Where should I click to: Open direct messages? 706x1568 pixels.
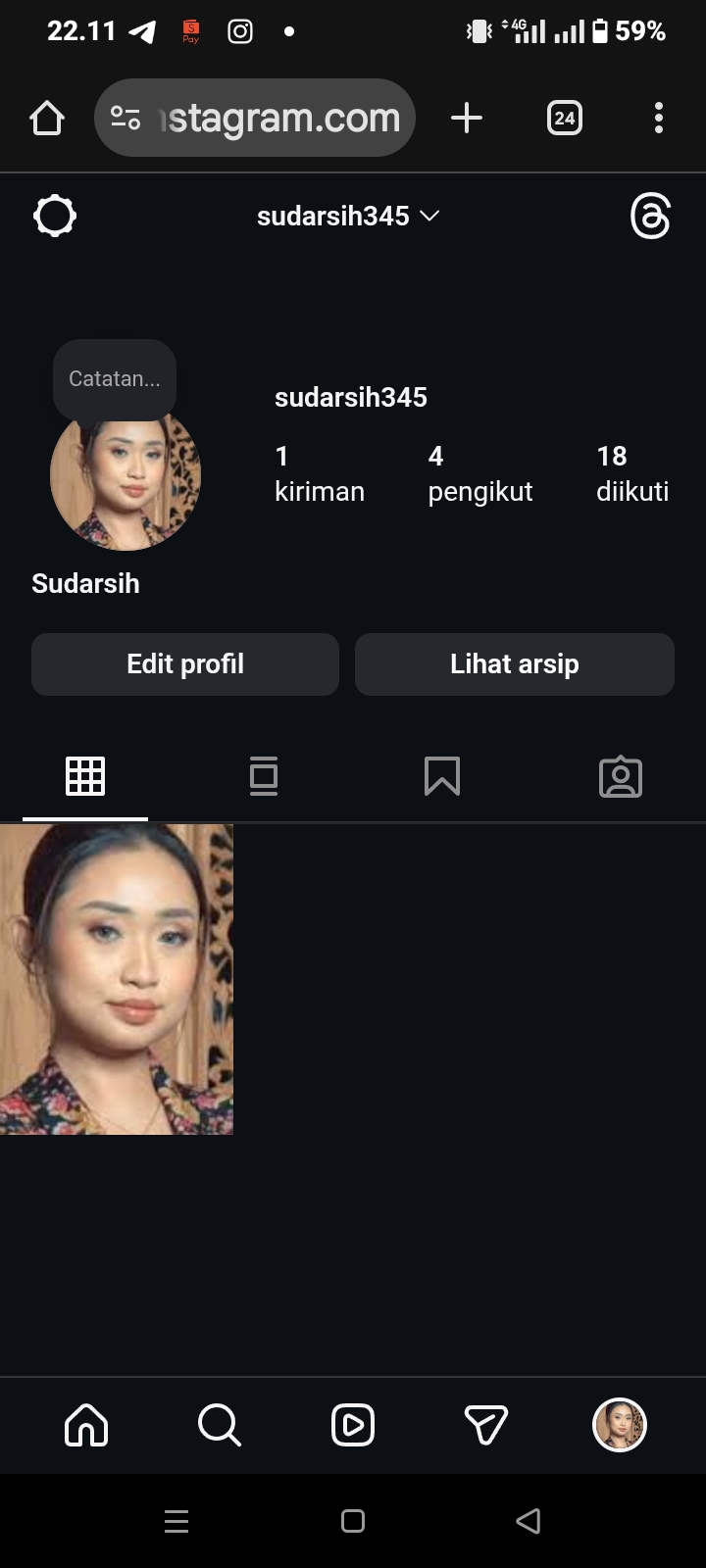click(x=485, y=1425)
